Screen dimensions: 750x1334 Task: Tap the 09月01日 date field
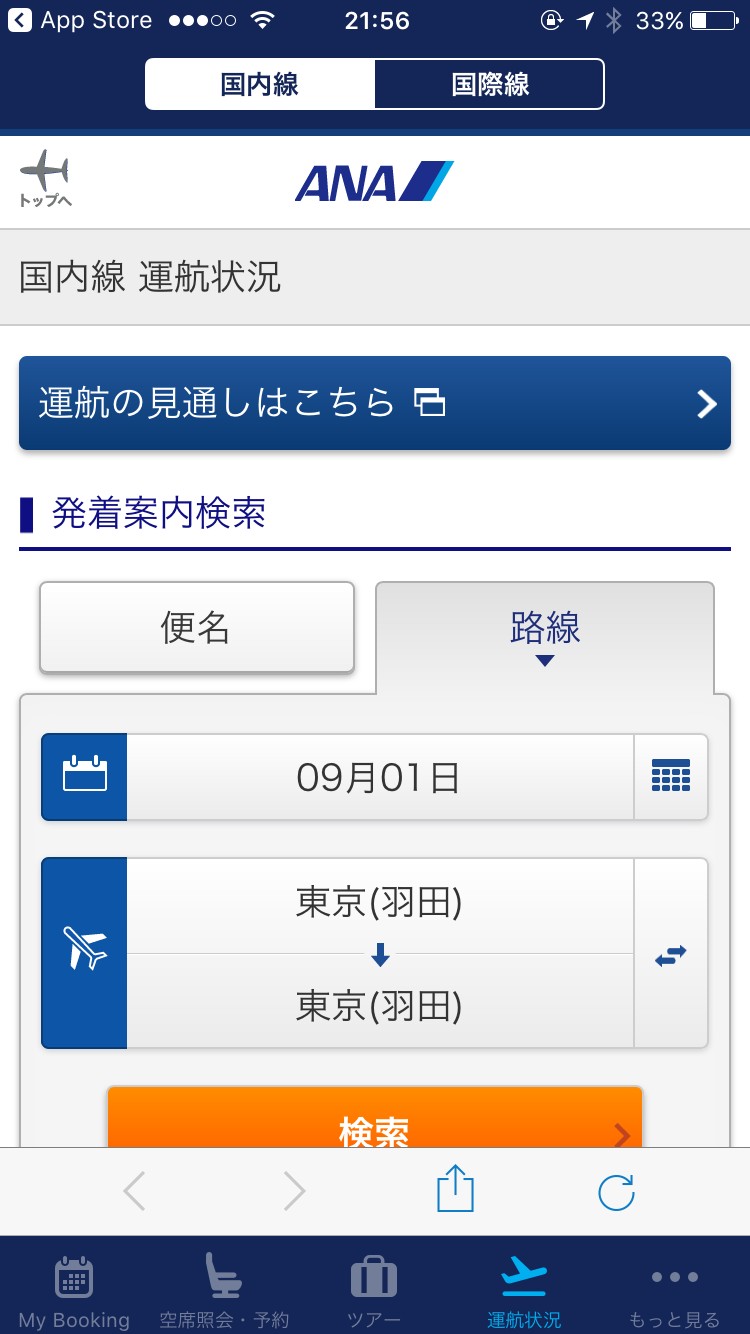380,777
